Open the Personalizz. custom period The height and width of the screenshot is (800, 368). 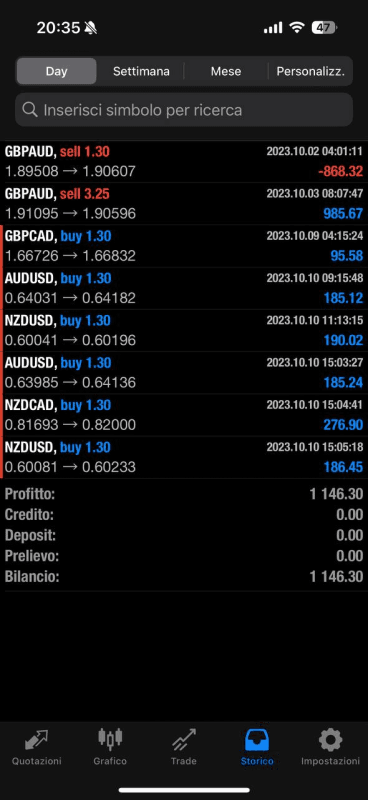(310, 71)
